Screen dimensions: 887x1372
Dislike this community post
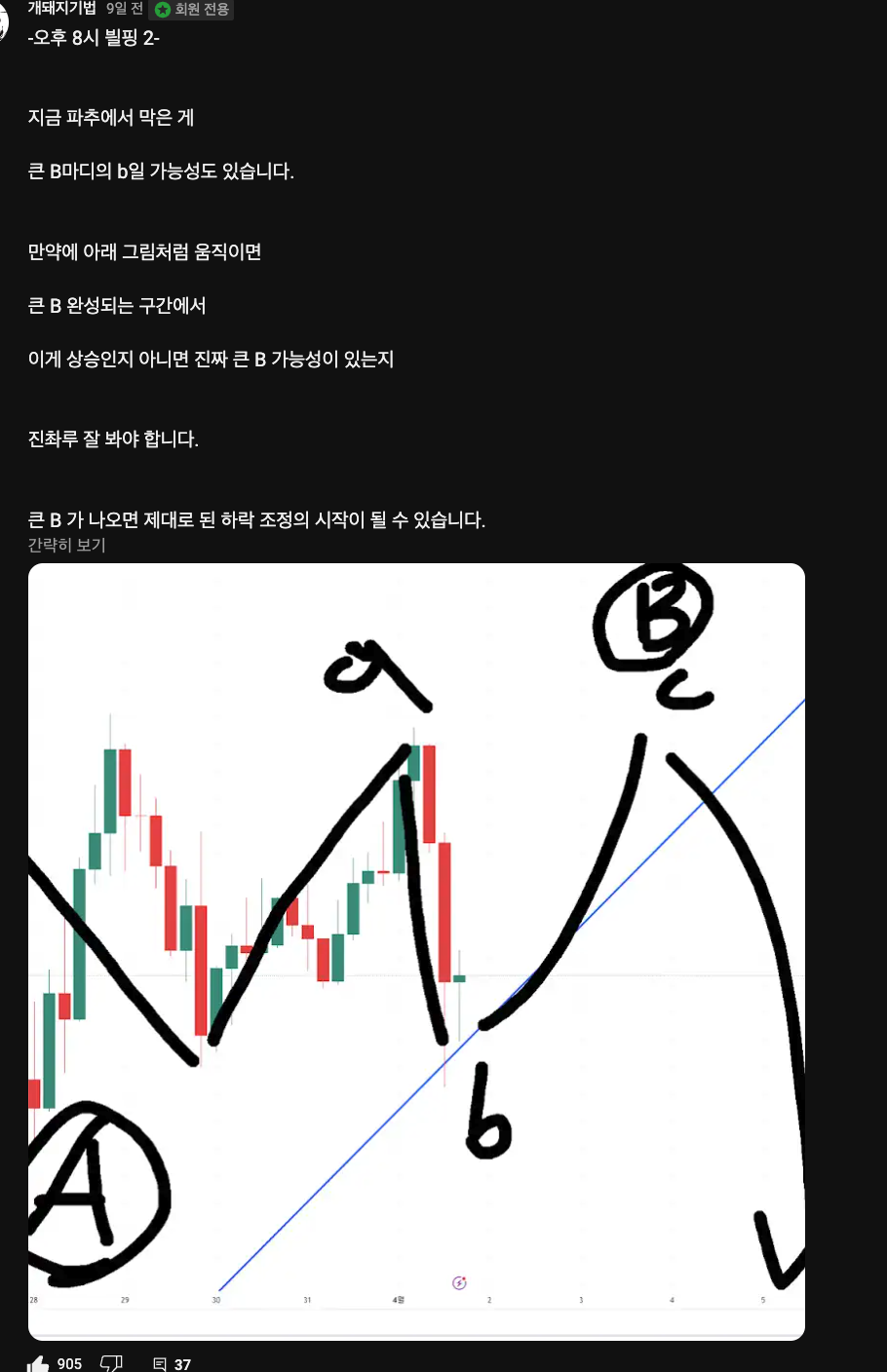pos(112,1363)
